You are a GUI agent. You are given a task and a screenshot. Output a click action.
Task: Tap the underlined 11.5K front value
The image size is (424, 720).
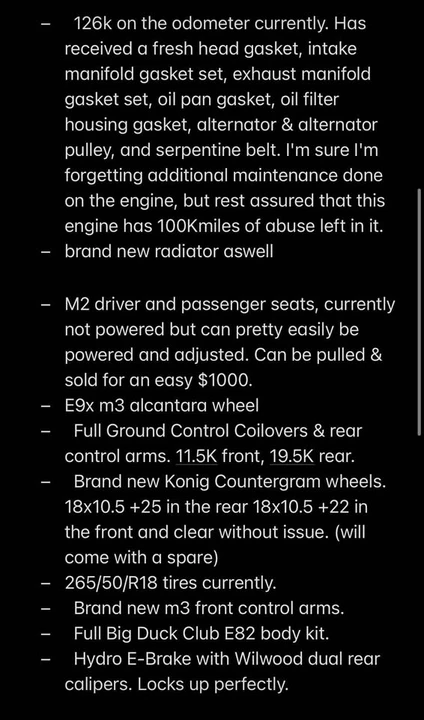[197, 456]
